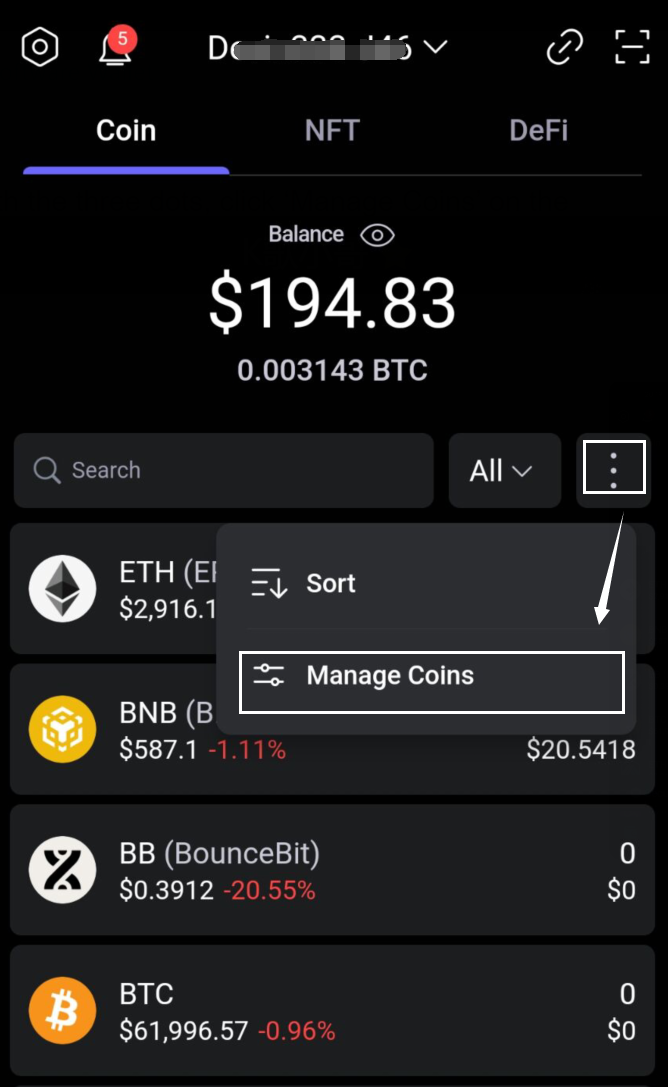Tap the three-dot overflow menu
The width and height of the screenshot is (668, 1087).
(614, 467)
